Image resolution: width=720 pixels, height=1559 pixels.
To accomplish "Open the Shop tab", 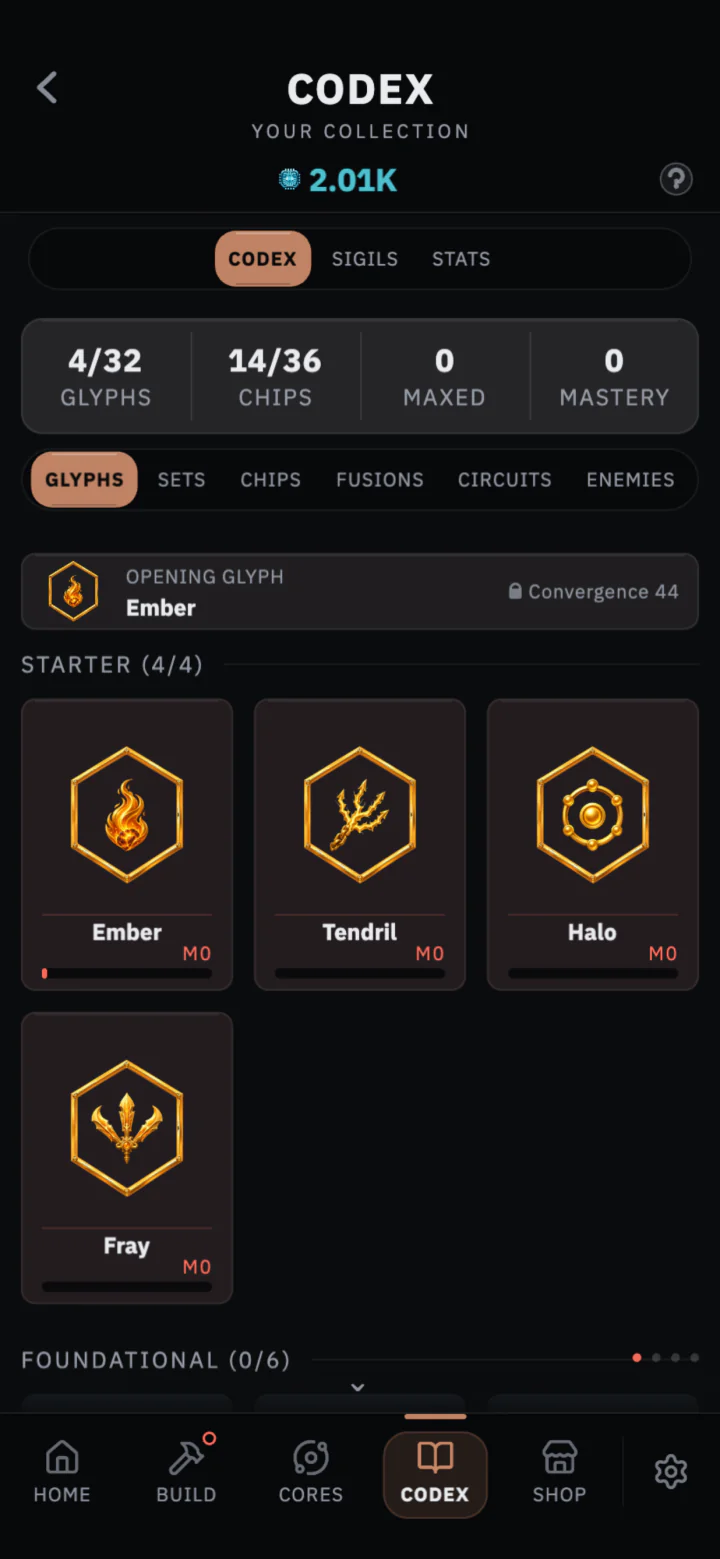I will 559,1474.
